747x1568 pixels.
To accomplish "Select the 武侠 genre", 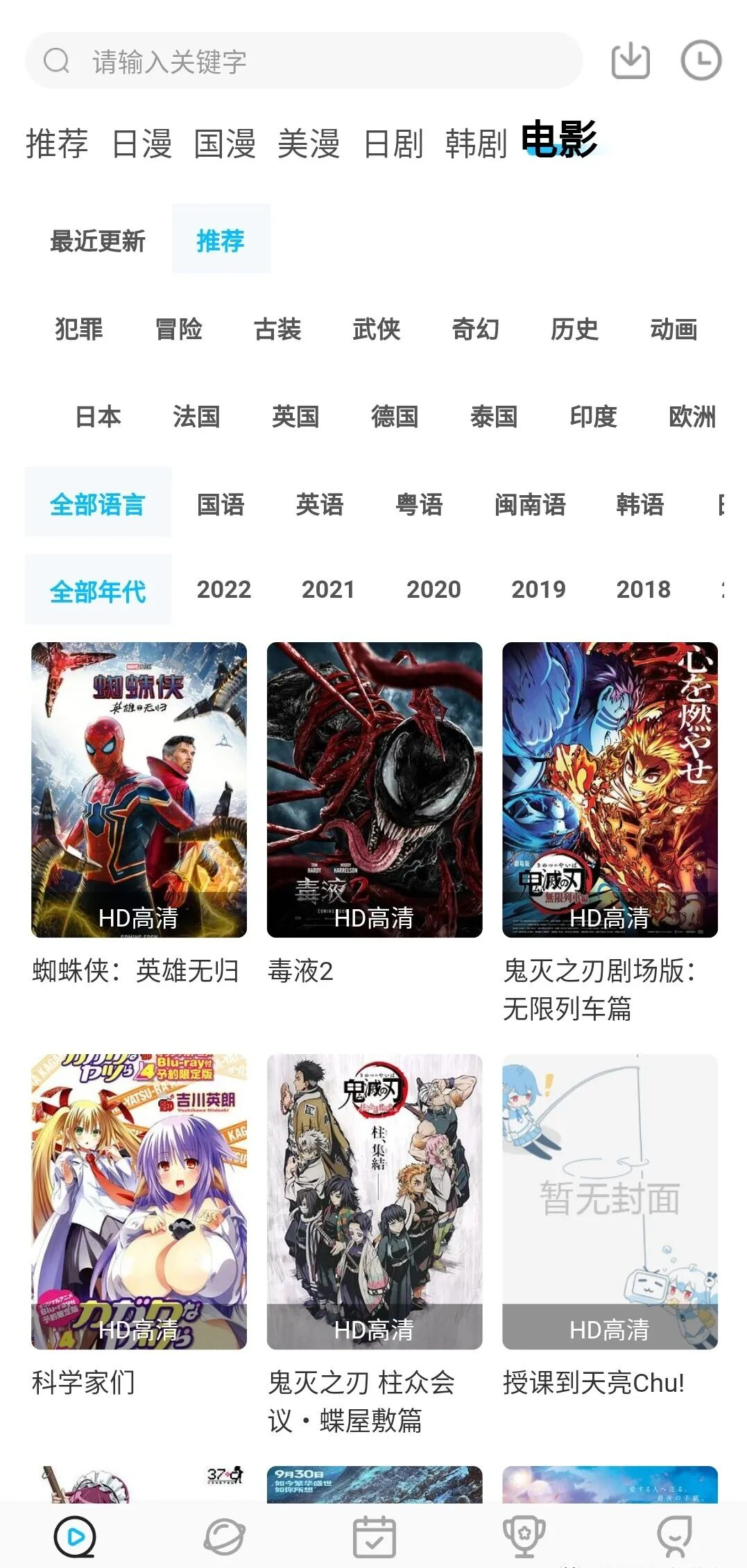I will [375, 331].
